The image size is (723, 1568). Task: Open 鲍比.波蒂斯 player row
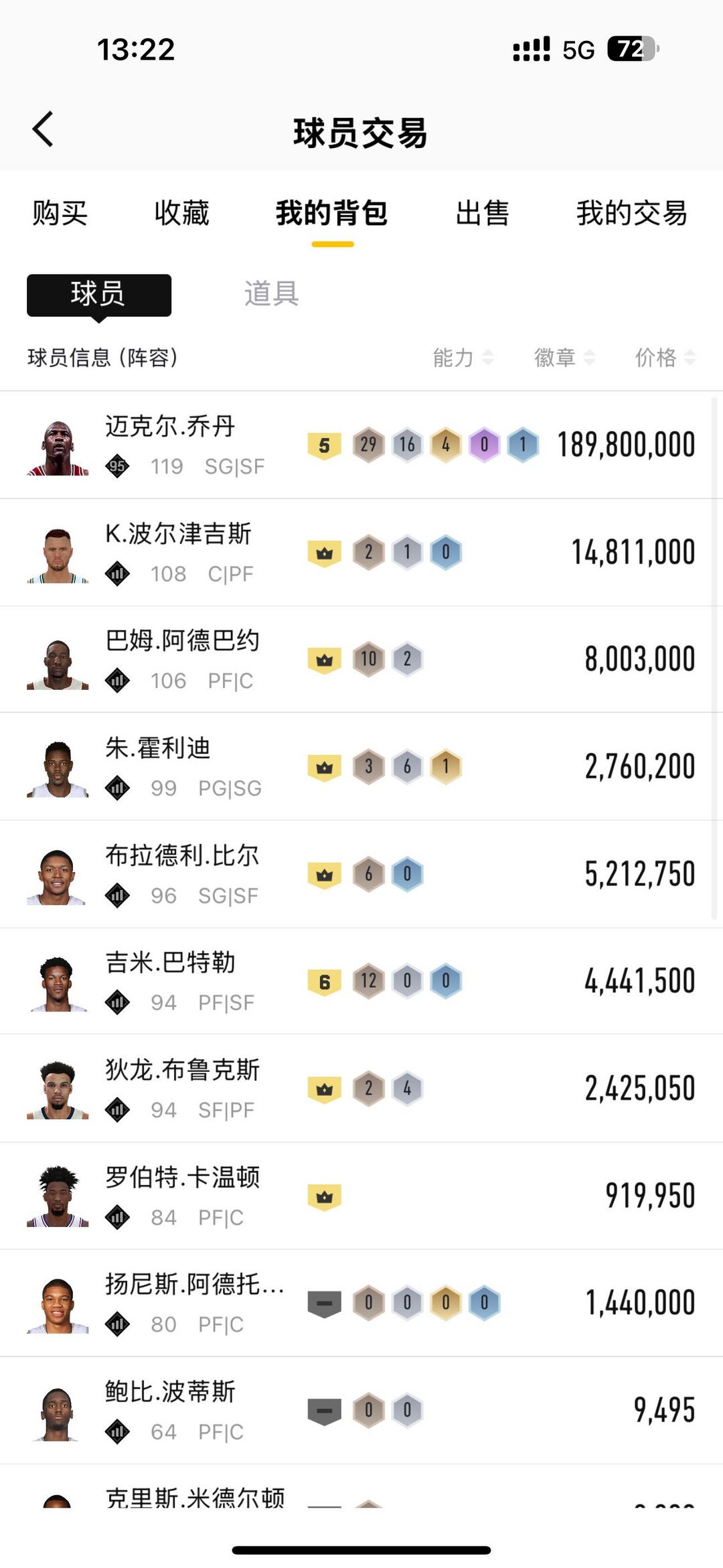click(361, 1411)
